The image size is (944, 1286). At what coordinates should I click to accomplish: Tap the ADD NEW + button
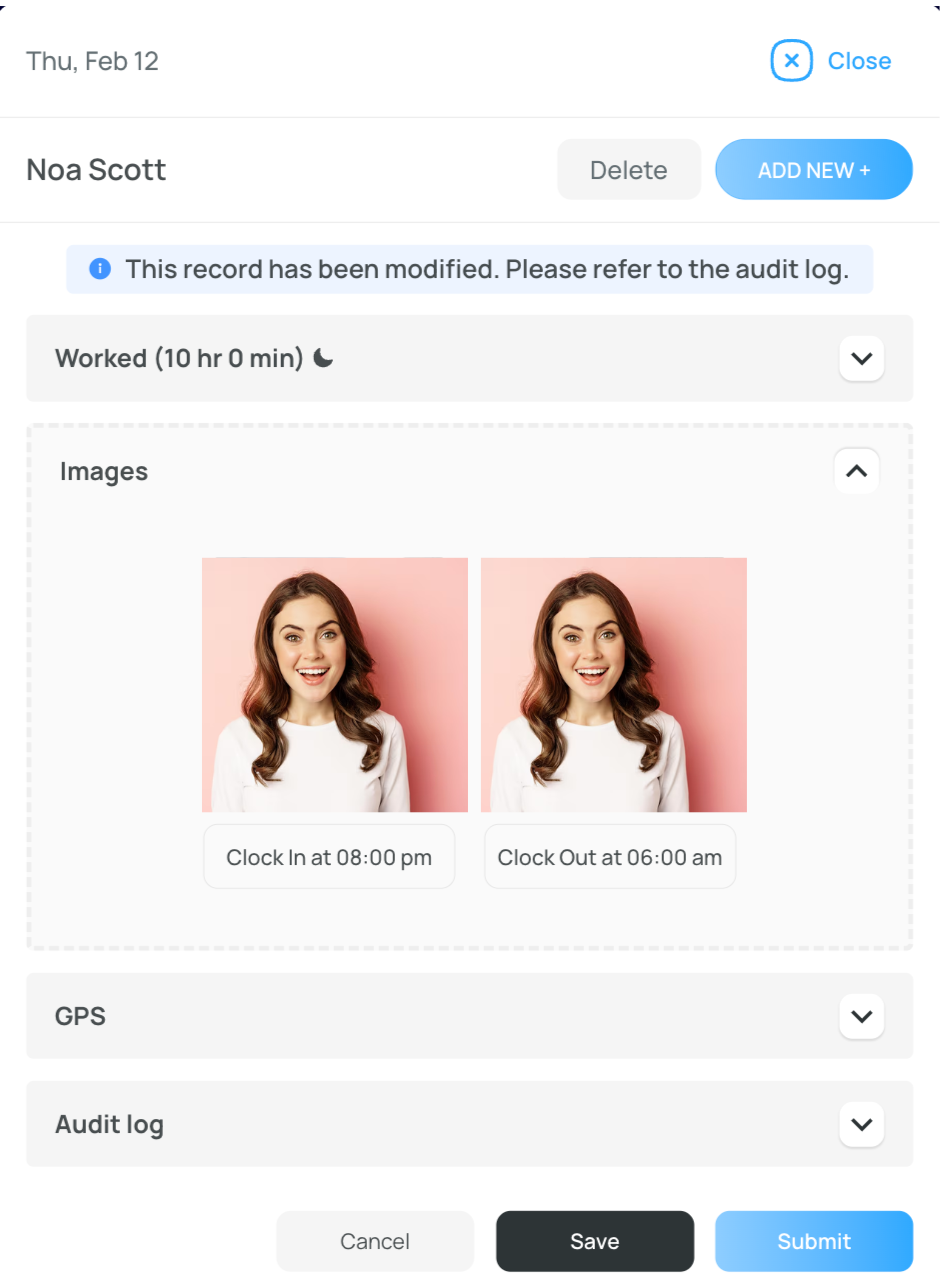click(813, 170)
